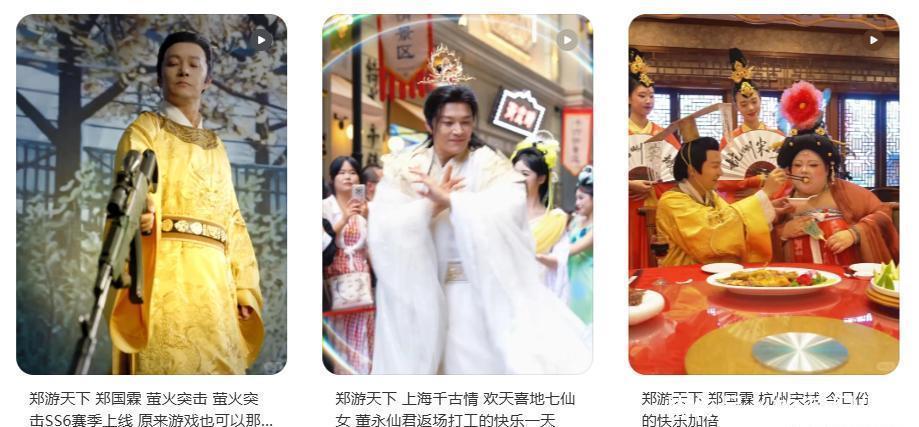Open the 上海千古情 white robe video
The height and width of the screenshot is (427, 919).
tap(457, 194)
